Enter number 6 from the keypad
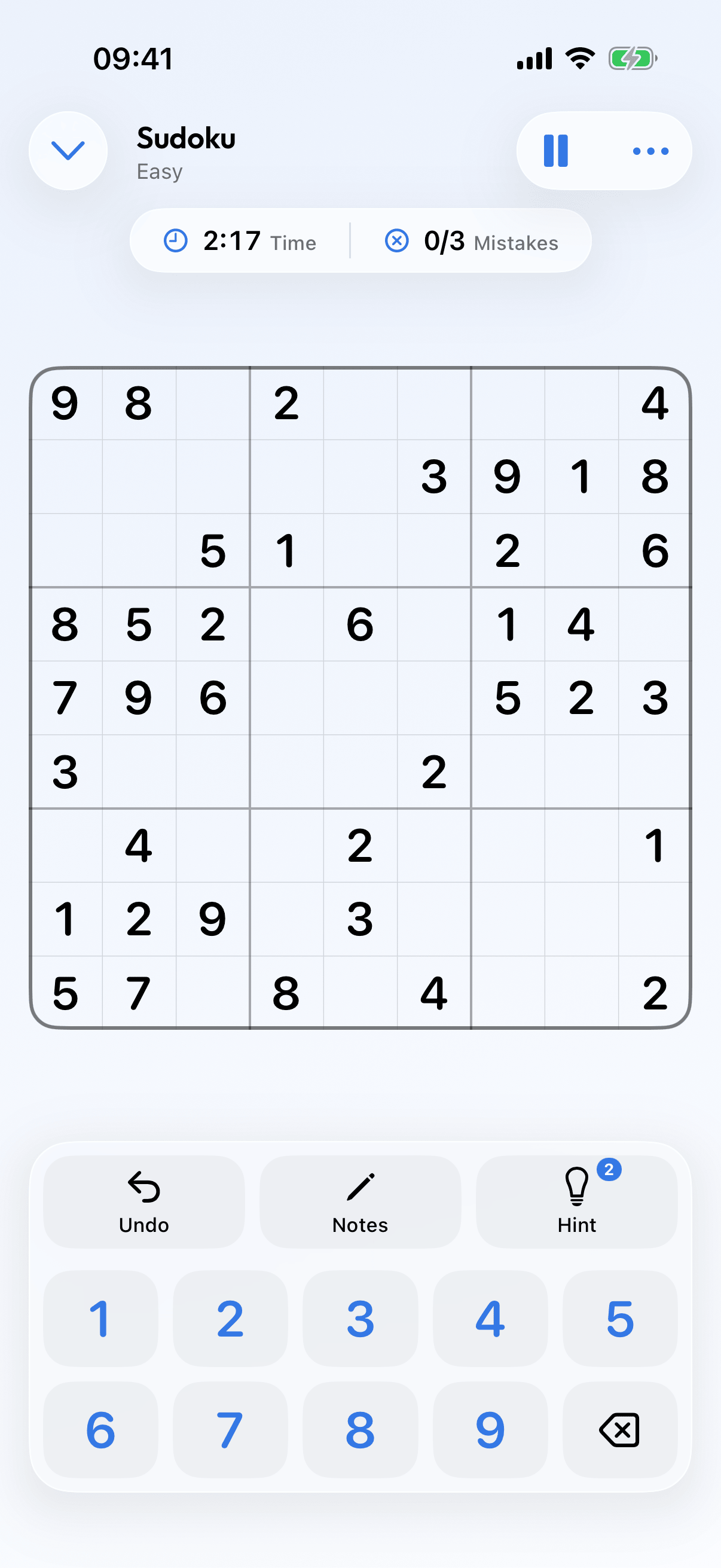The height and width of the screenshot is (1568, 721). (100, 1429)
